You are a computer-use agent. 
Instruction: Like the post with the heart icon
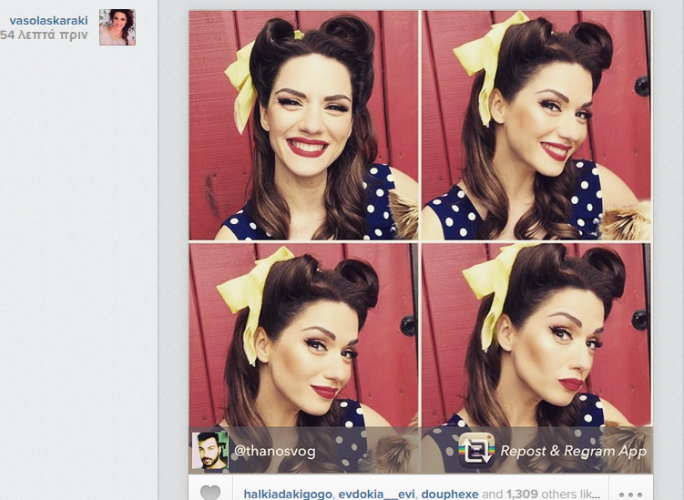210,493
